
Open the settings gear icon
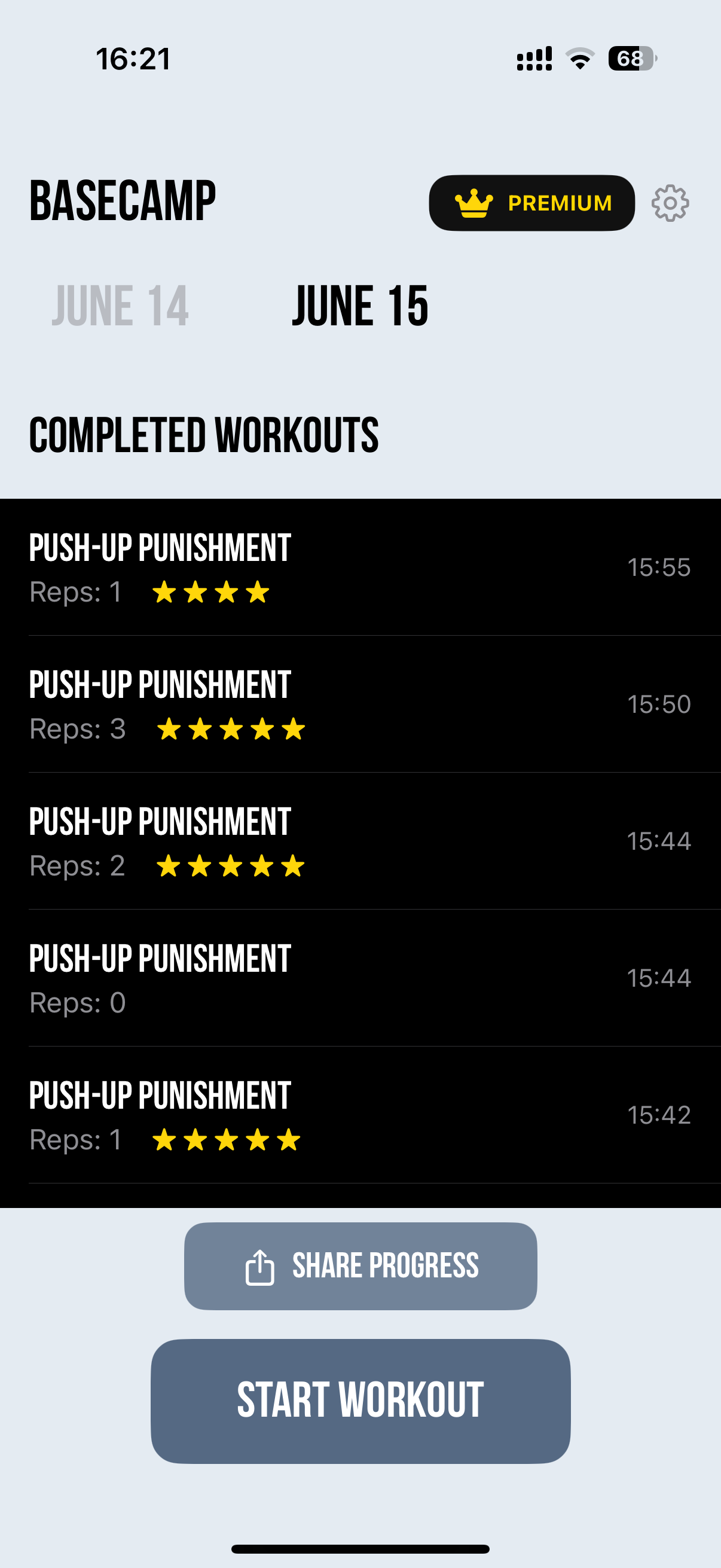pyautogui.click(x=671, y=203)
